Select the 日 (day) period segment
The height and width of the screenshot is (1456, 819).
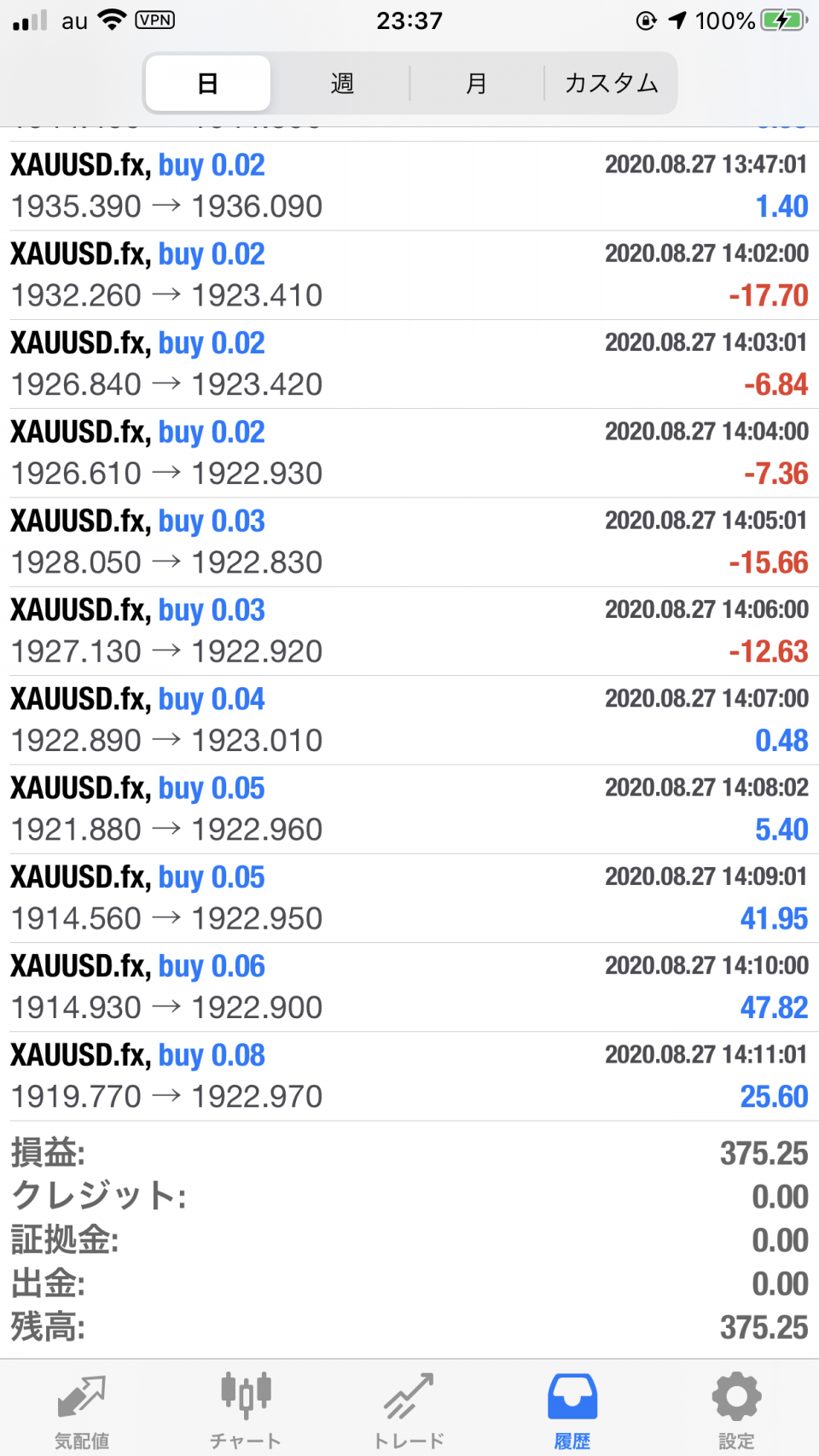pyautogui.click(x=208, y=84)
